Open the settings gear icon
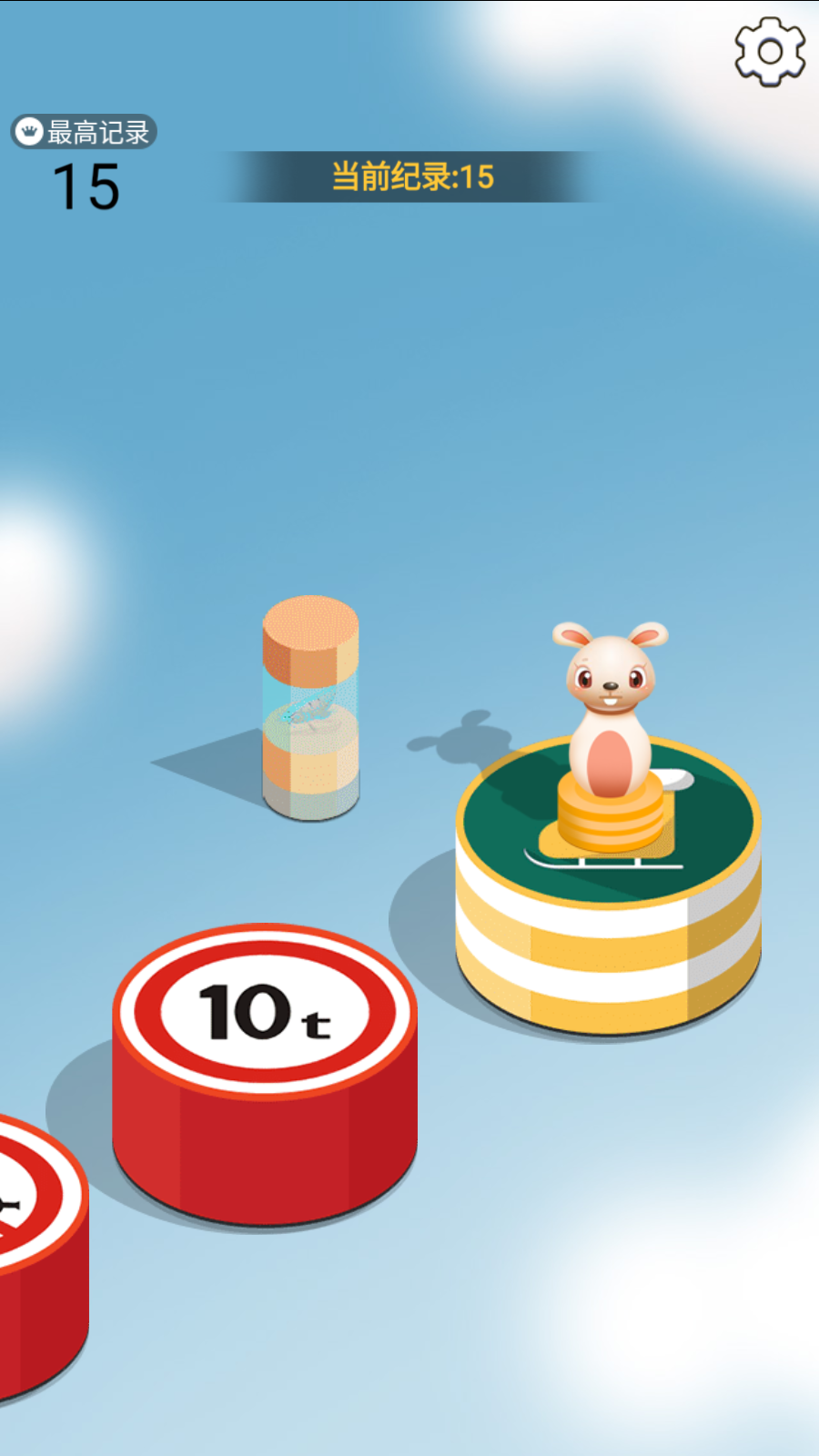The height and width of the screenshot is (1456, 819). [x=770, y=52]
